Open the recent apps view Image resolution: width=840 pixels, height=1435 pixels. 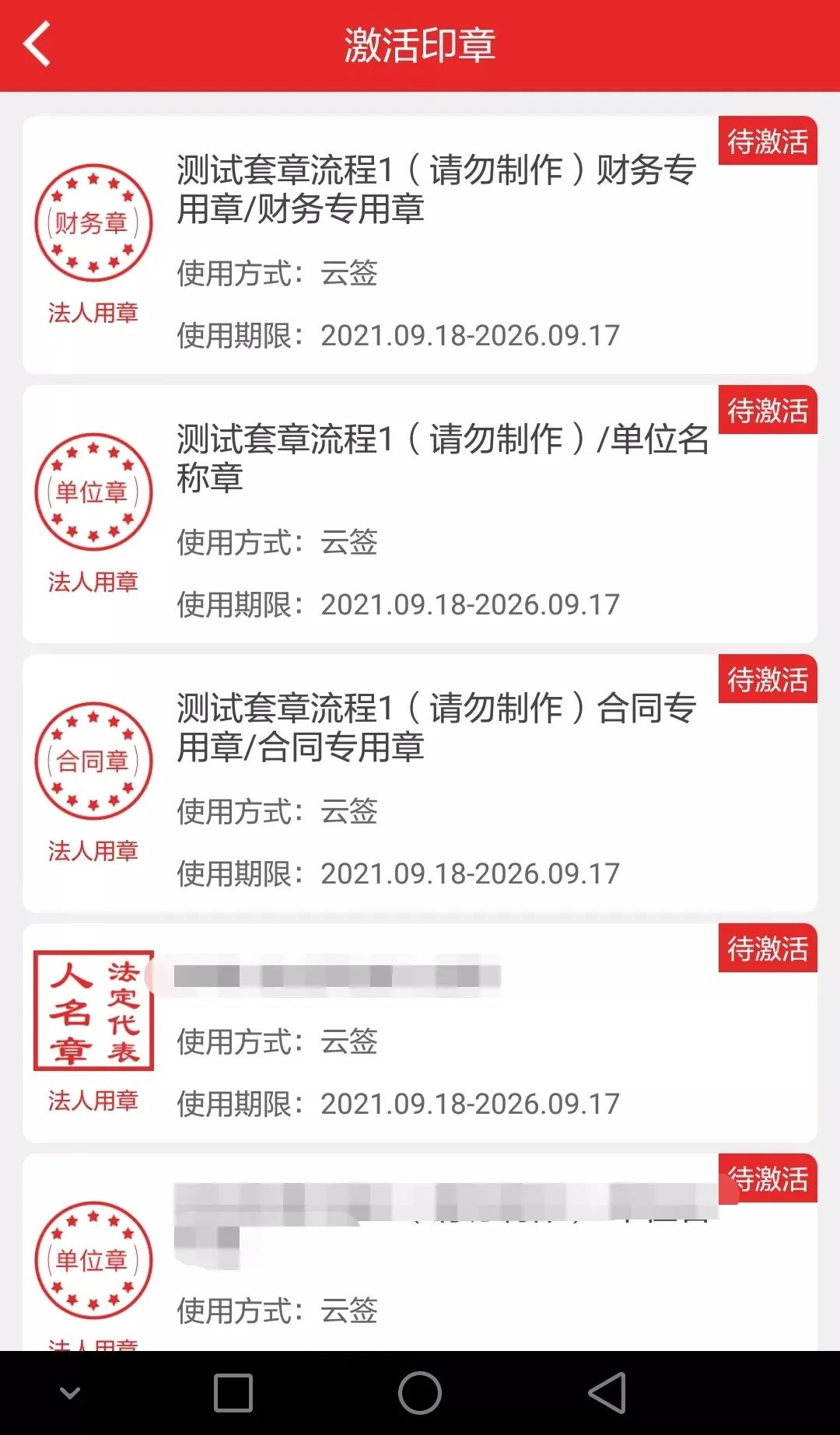point(233,1392)
